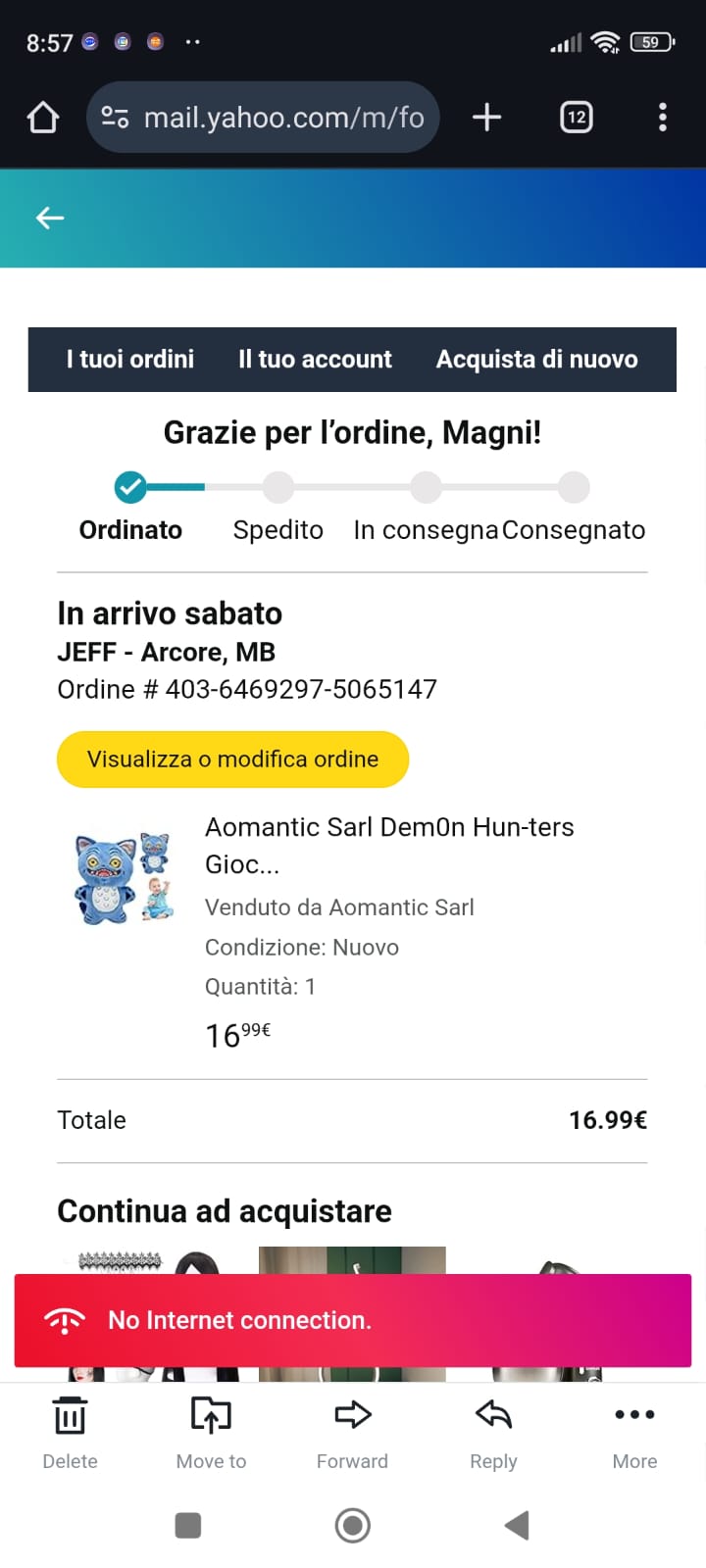Open More email actions
The height and width of the screenshot is (1568, 706).
pyautogui.click(x=634, y=1432)
